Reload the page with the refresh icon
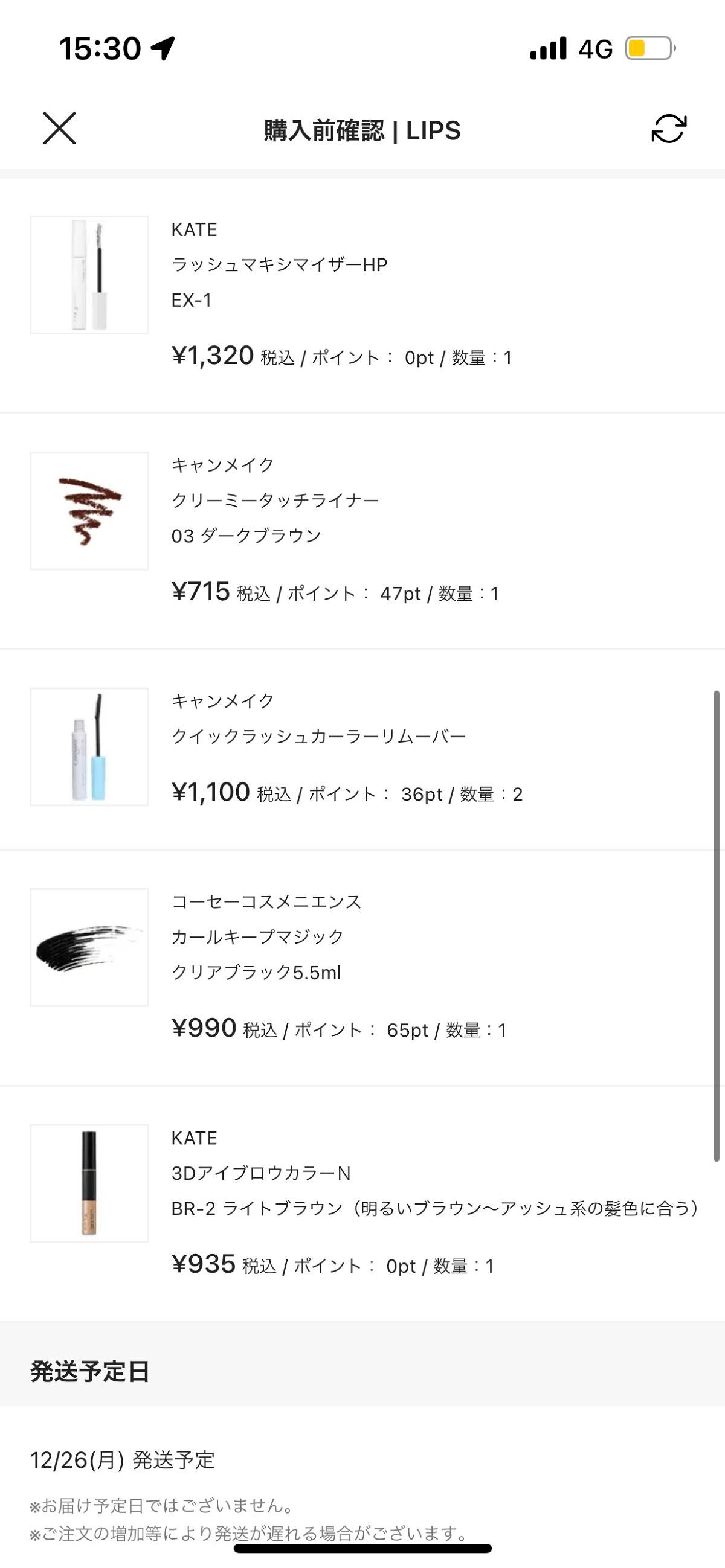The image size is (725, 1568). click(x=669, y=129)
